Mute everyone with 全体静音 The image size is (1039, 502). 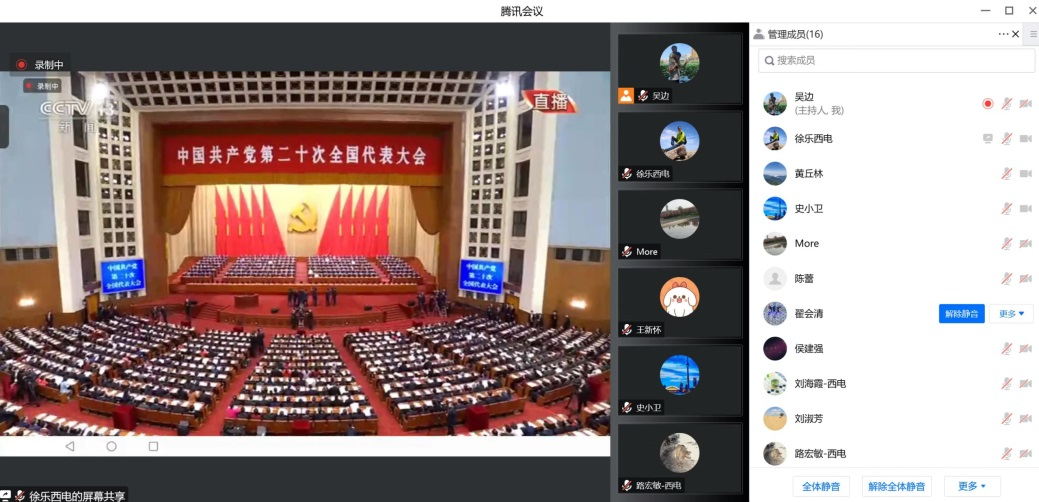click(x=822, y=487)
